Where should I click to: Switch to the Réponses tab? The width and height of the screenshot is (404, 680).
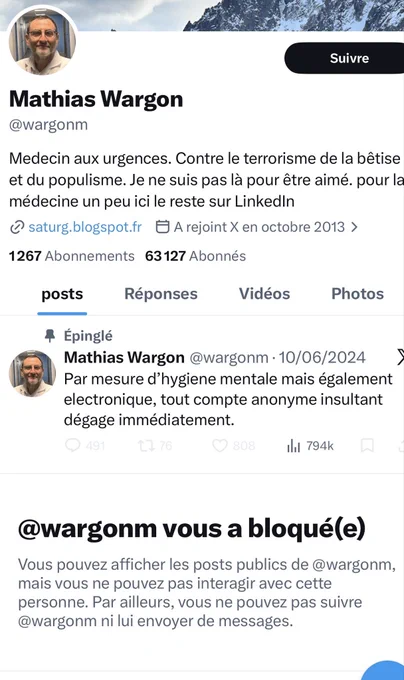161,294
